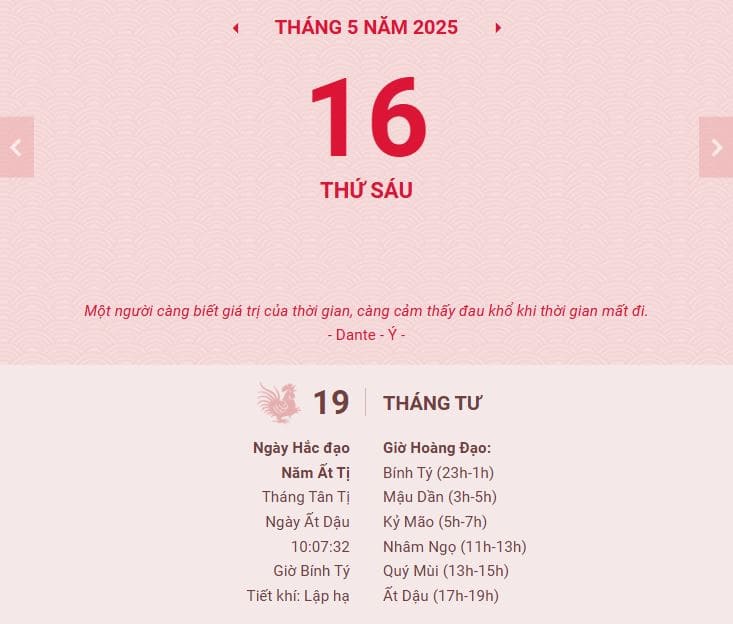733x624 pixels.
Task: Show the next day
Action: pyautogui.click(x=716, y=147)
